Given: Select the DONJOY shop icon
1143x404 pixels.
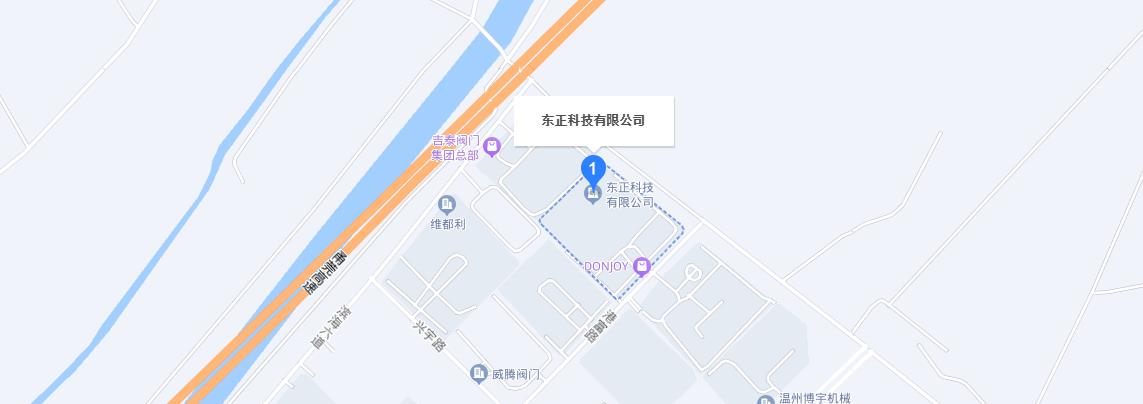Looking at the screenshot, I should pyautogui.click(x=642, y=266).
